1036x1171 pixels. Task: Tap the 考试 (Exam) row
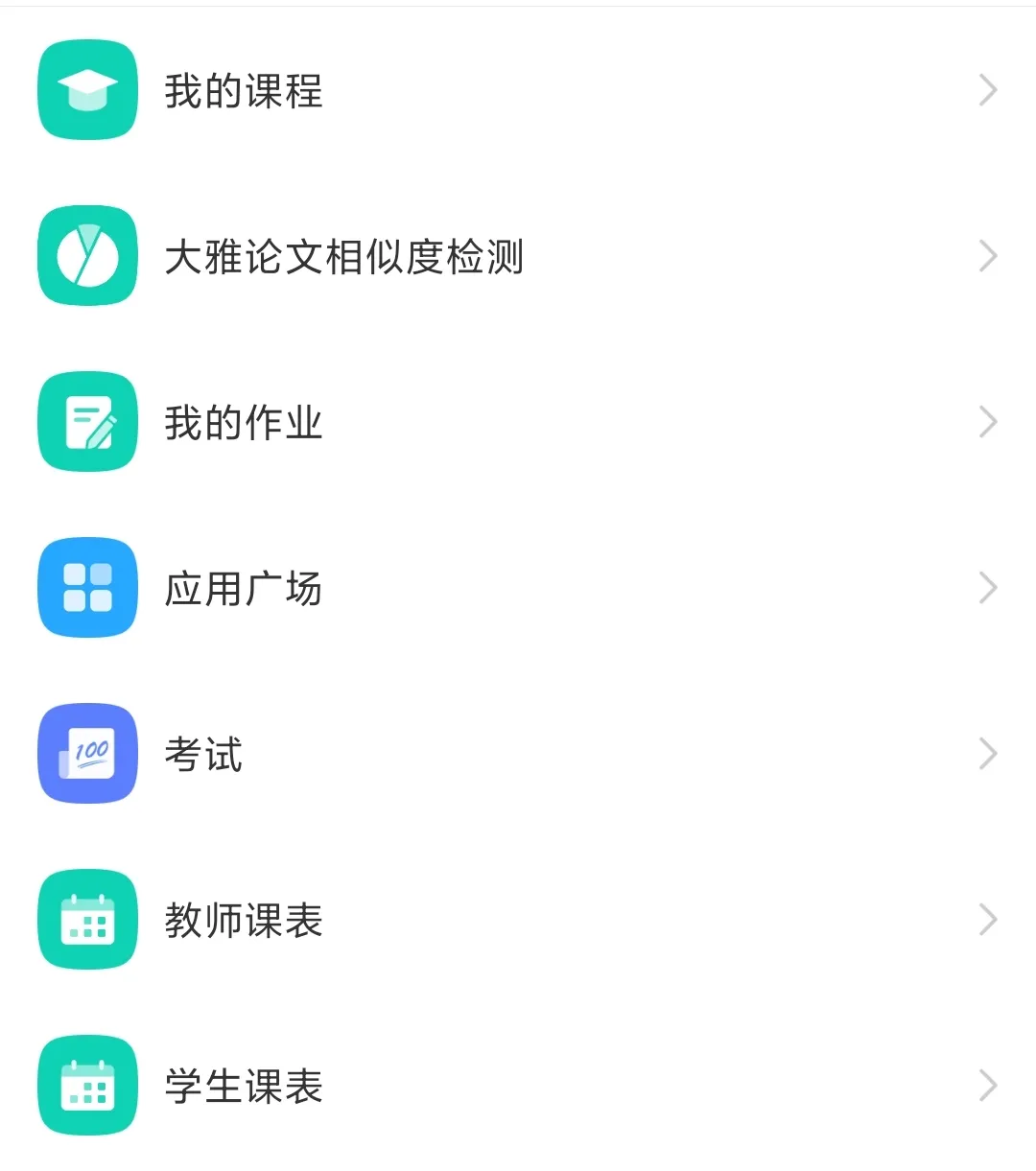tap(203, 755)
